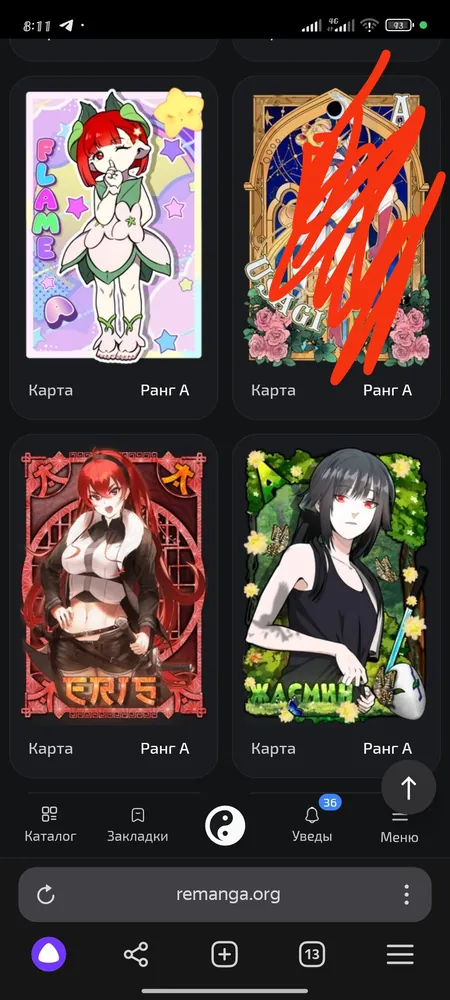Open Уведы notifications
Screen dimensions: 450x1000
(312, 824)
